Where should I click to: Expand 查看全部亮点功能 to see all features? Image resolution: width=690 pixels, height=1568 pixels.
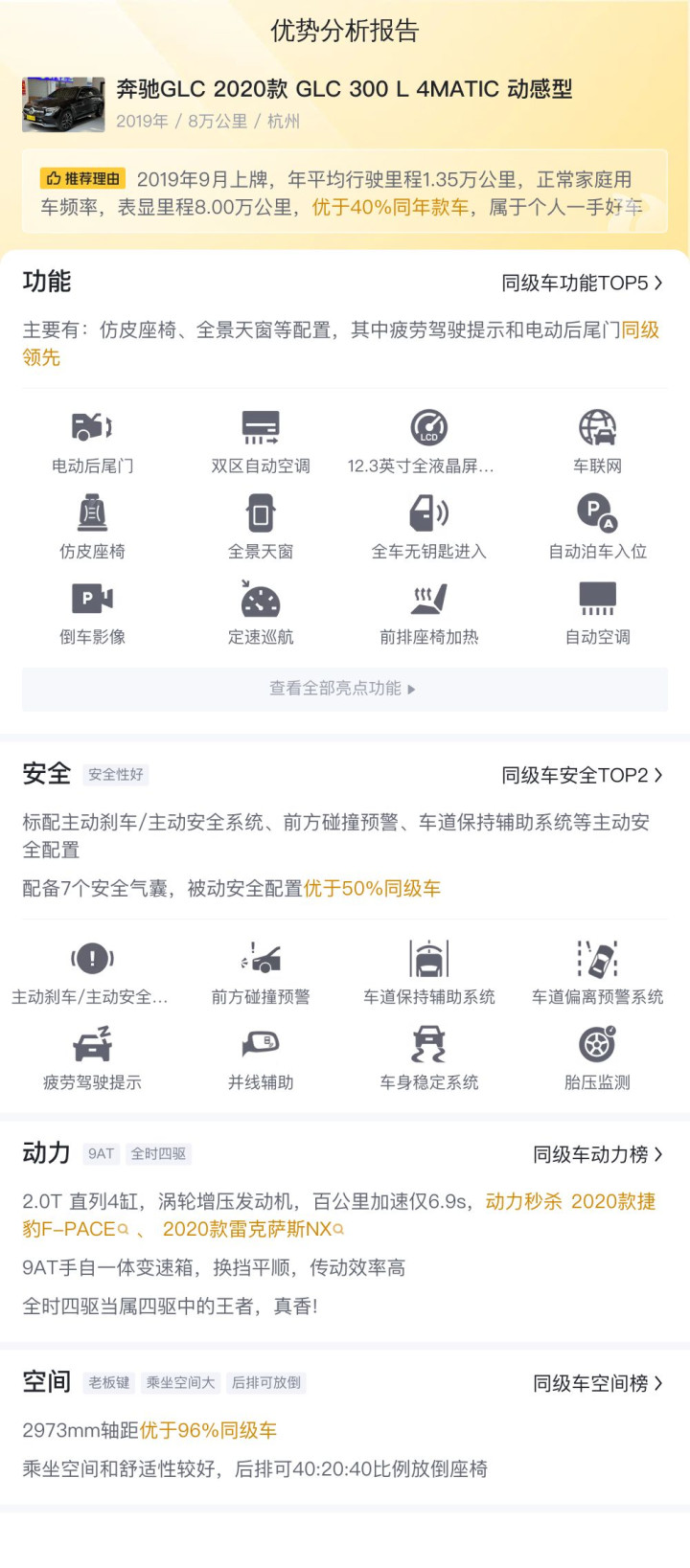point(343,689)
